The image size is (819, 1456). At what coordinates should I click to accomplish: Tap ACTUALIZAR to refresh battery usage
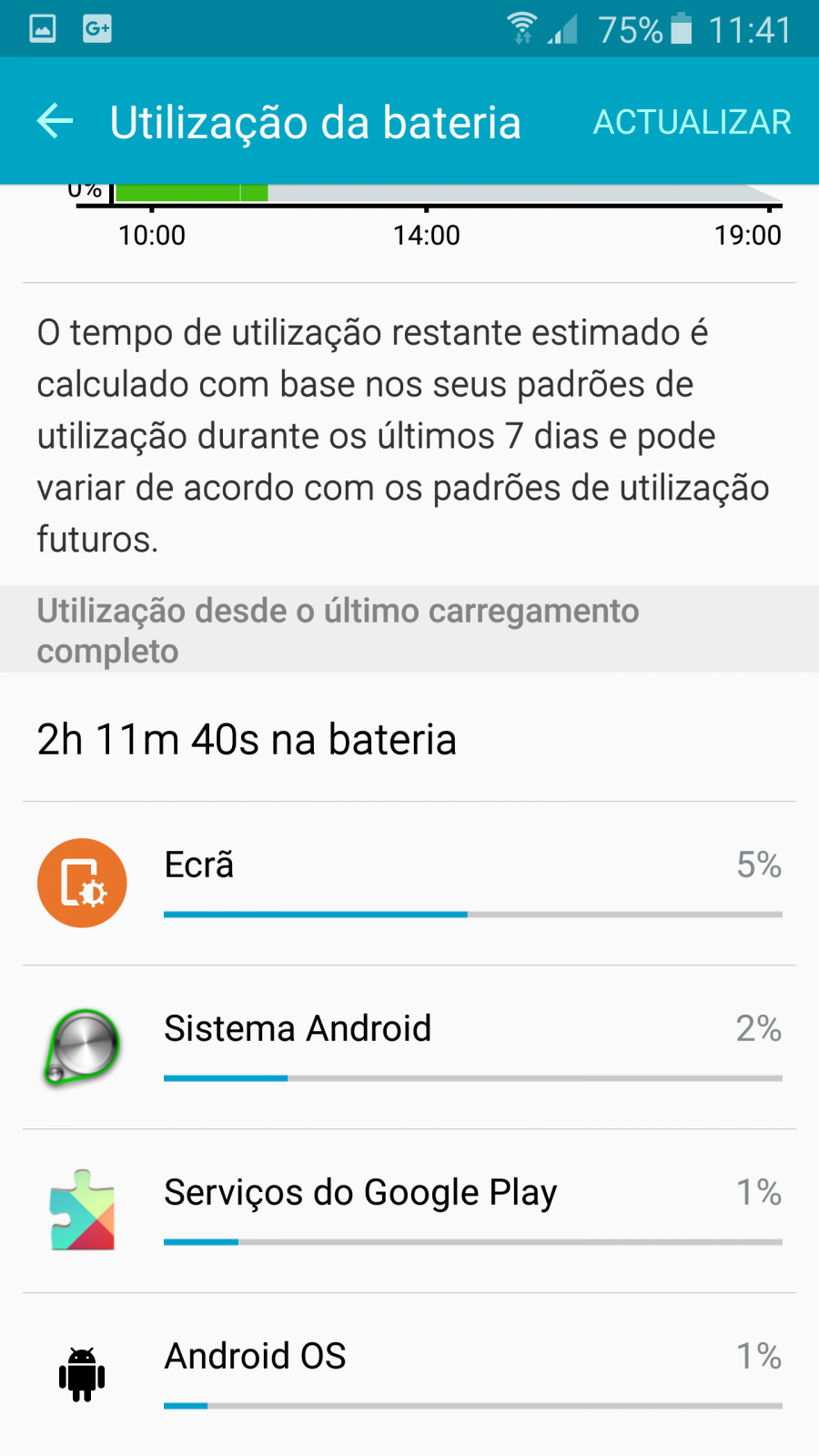(x=692, y=122)
